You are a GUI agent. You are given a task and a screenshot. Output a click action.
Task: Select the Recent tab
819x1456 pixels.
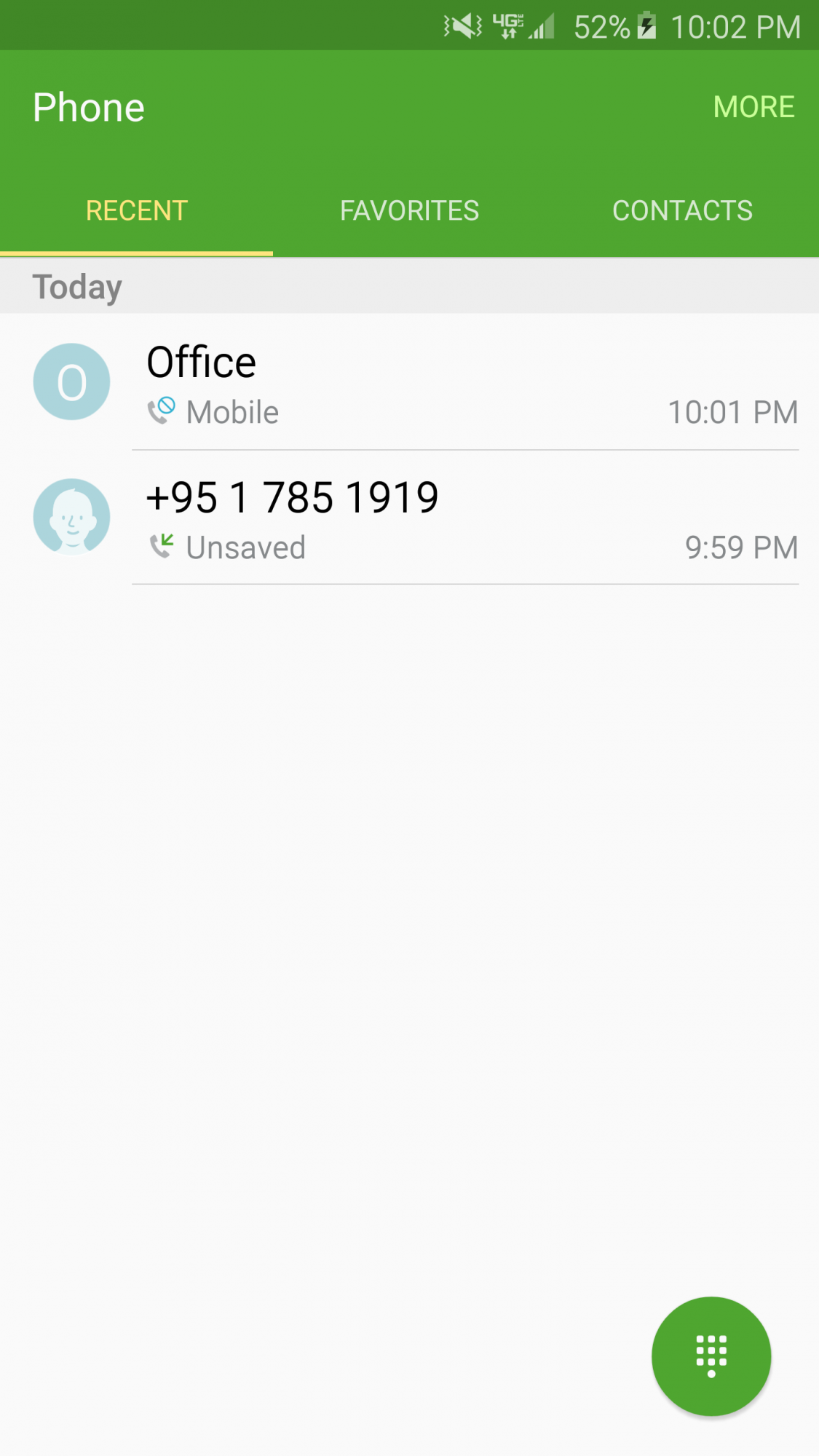[x=136, y=210]
